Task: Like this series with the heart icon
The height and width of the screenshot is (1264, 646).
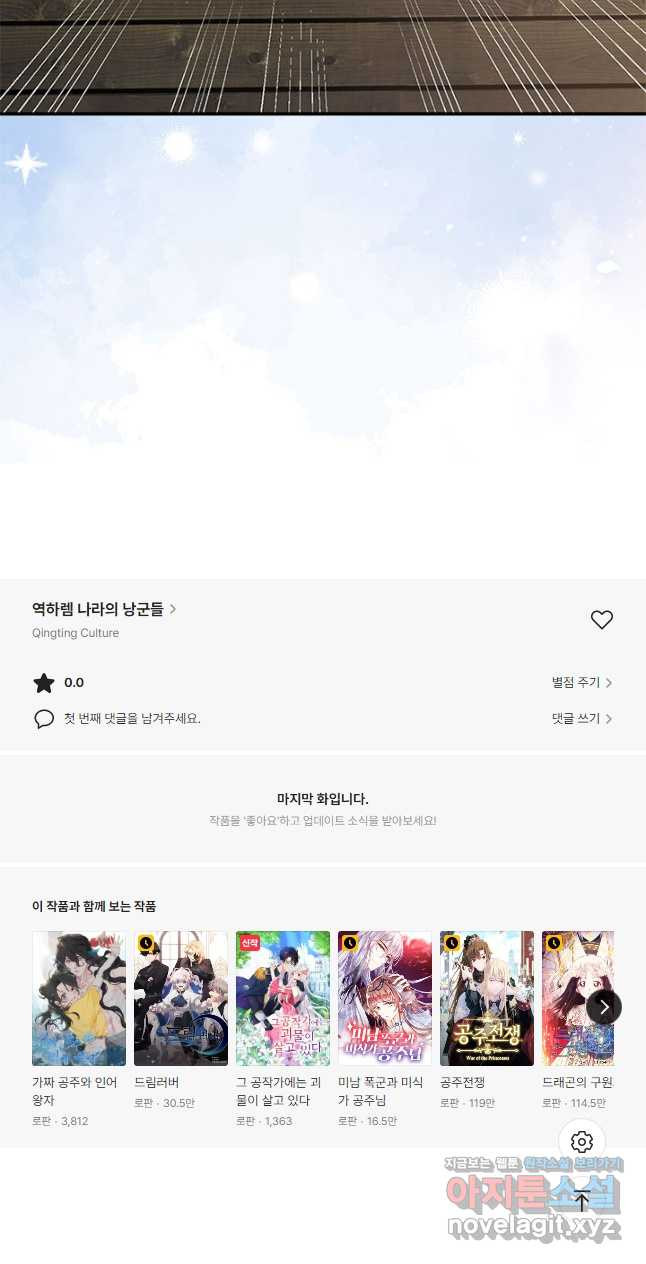Action: pyautogui.click(x=601, y=620)
